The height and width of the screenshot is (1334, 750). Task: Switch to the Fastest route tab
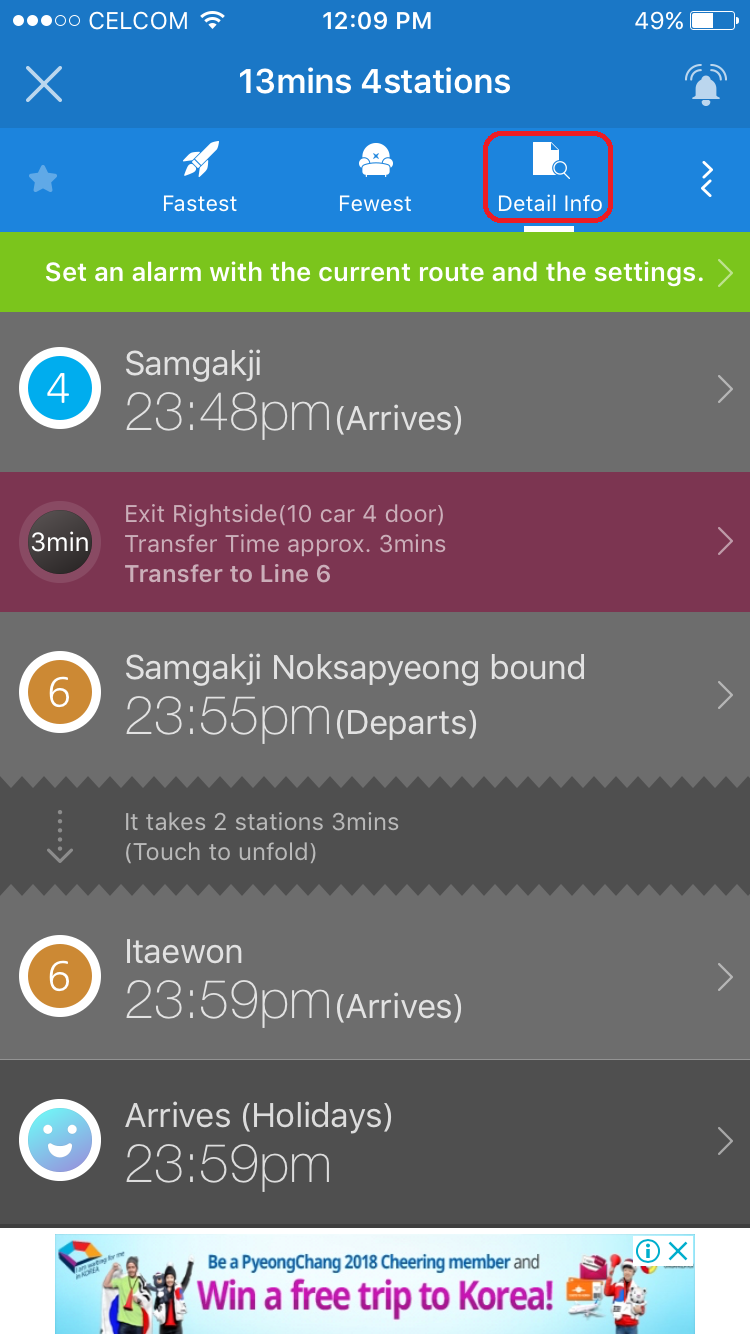pyautogui.click(x=200, y=180)
